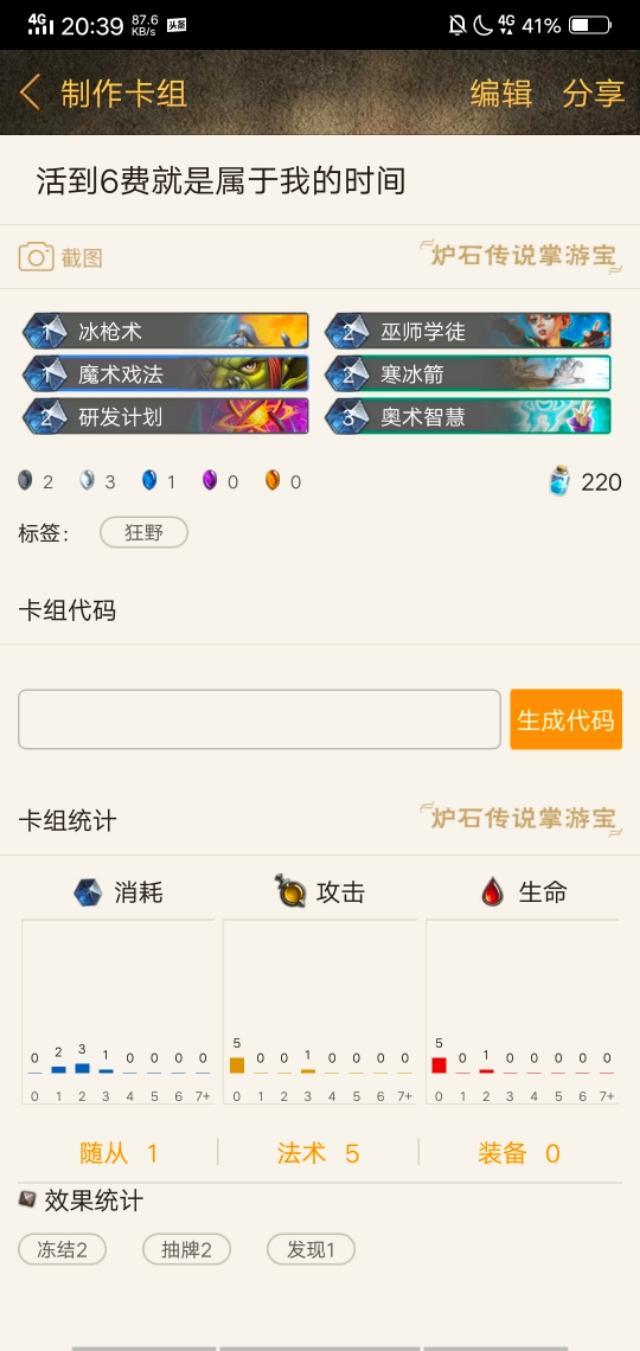Screen dimensions: 640x1351
Task: Tap the 狂野 tag chip
Action: pyautogui.click(x=144, y=532)
